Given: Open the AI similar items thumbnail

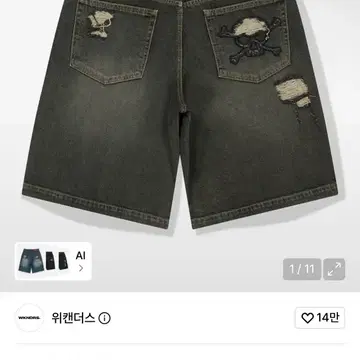Looking at the screenshot, I should point(53,261).
